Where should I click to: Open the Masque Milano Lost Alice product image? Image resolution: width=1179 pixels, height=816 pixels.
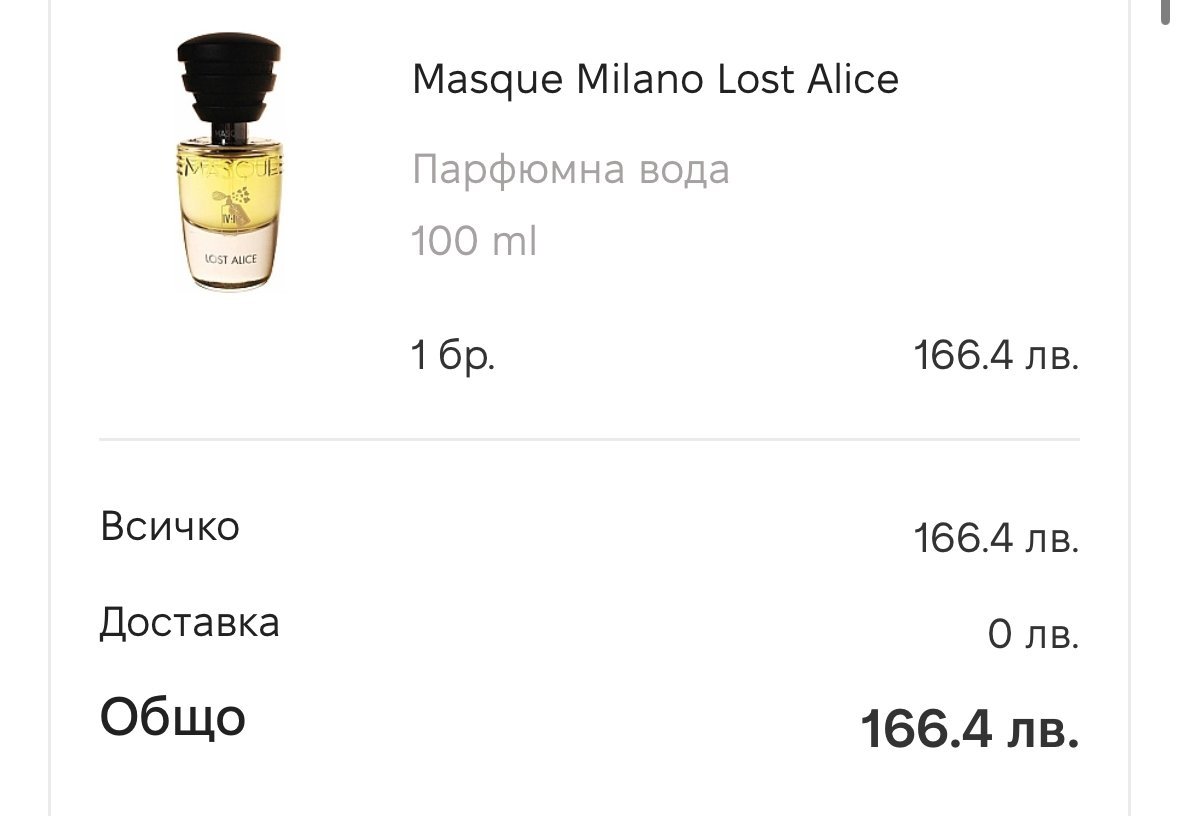(230, 163)
